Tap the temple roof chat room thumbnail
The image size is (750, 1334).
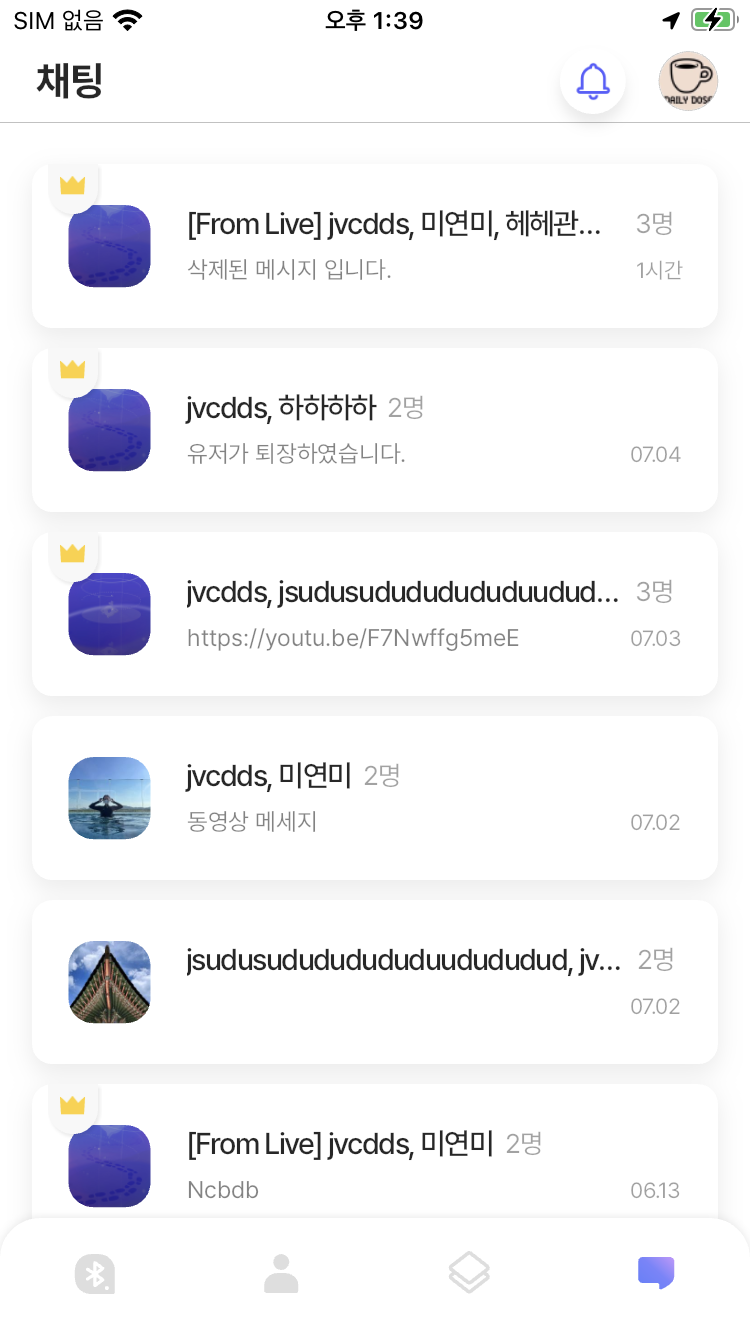click(109, 982)
